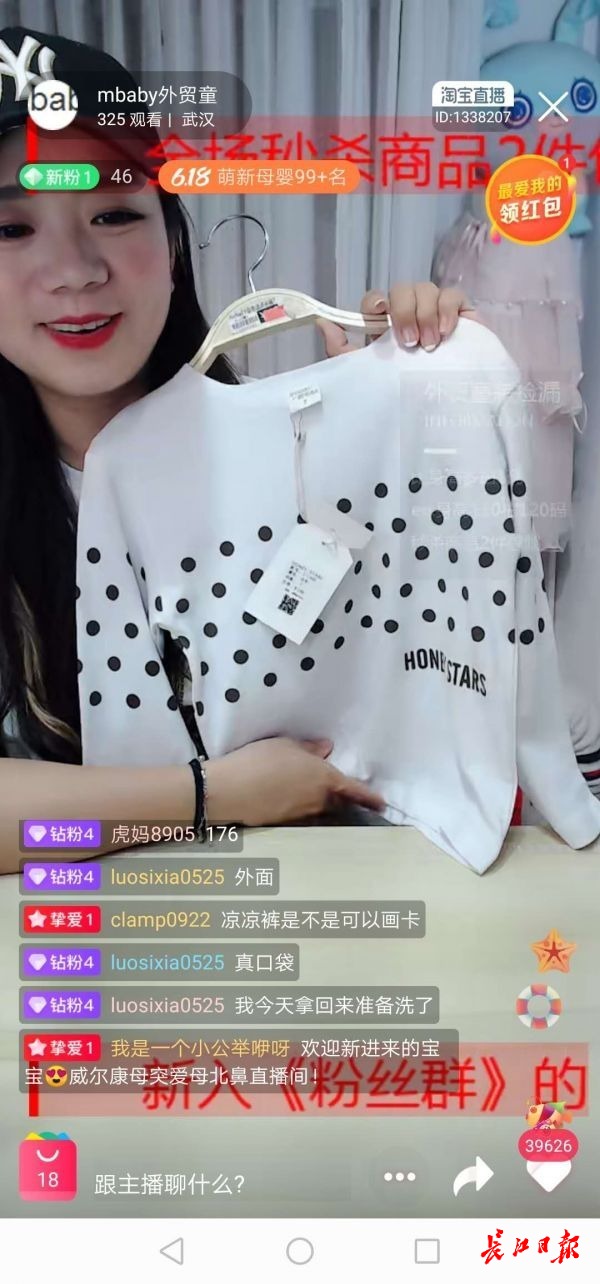
Task: Open the lifebuoy activity icon
Action: [538, 1007]
